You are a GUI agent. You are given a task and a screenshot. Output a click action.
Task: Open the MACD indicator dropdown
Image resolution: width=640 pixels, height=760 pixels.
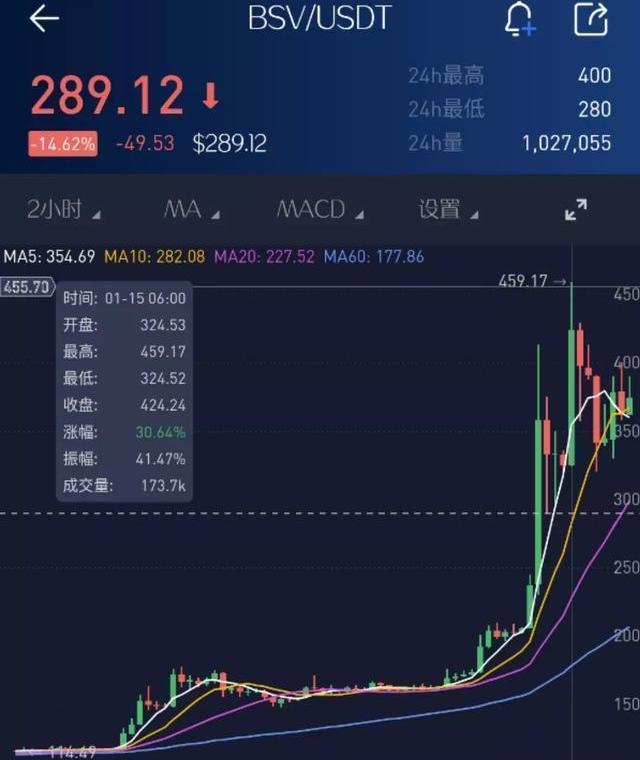pos(319,210)
